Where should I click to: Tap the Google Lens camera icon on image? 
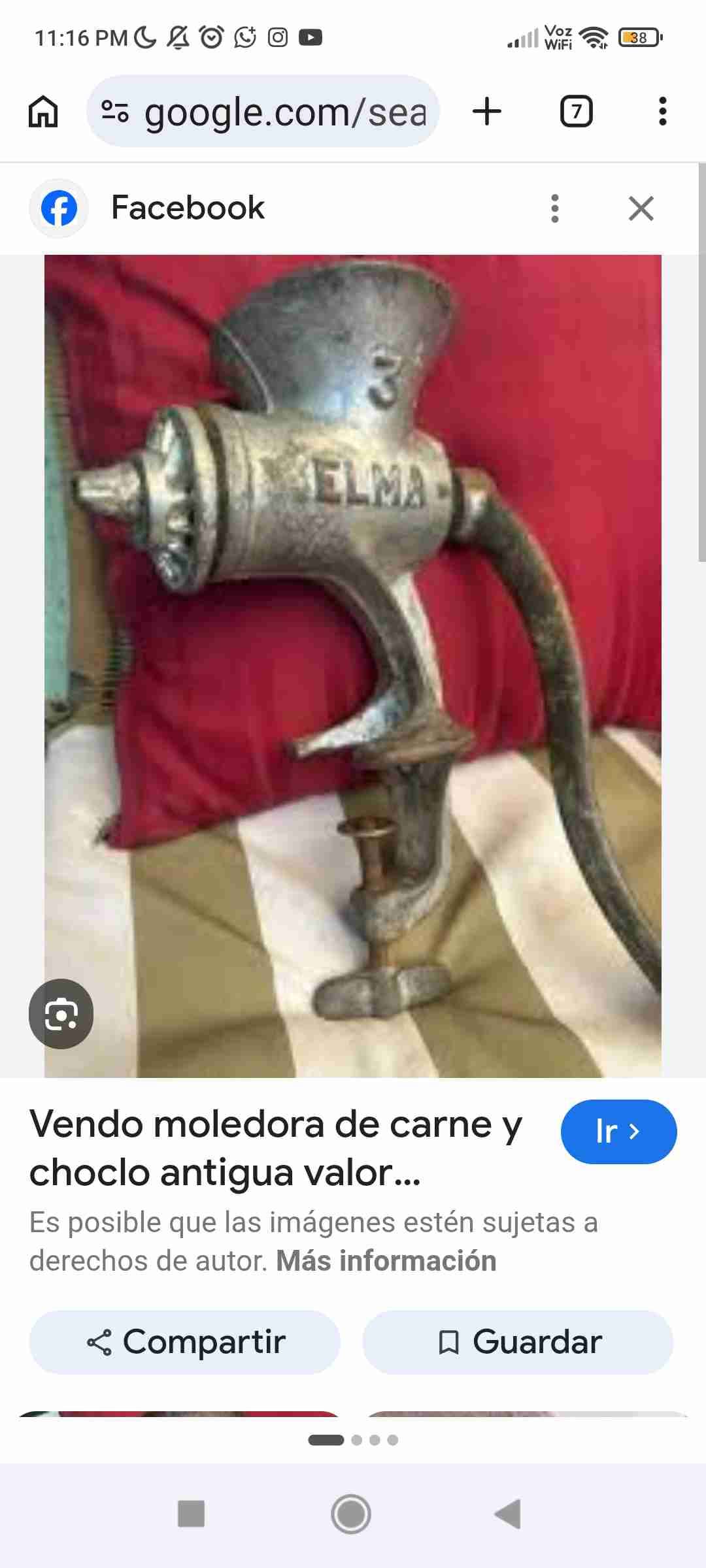(x=61, y=1014)
